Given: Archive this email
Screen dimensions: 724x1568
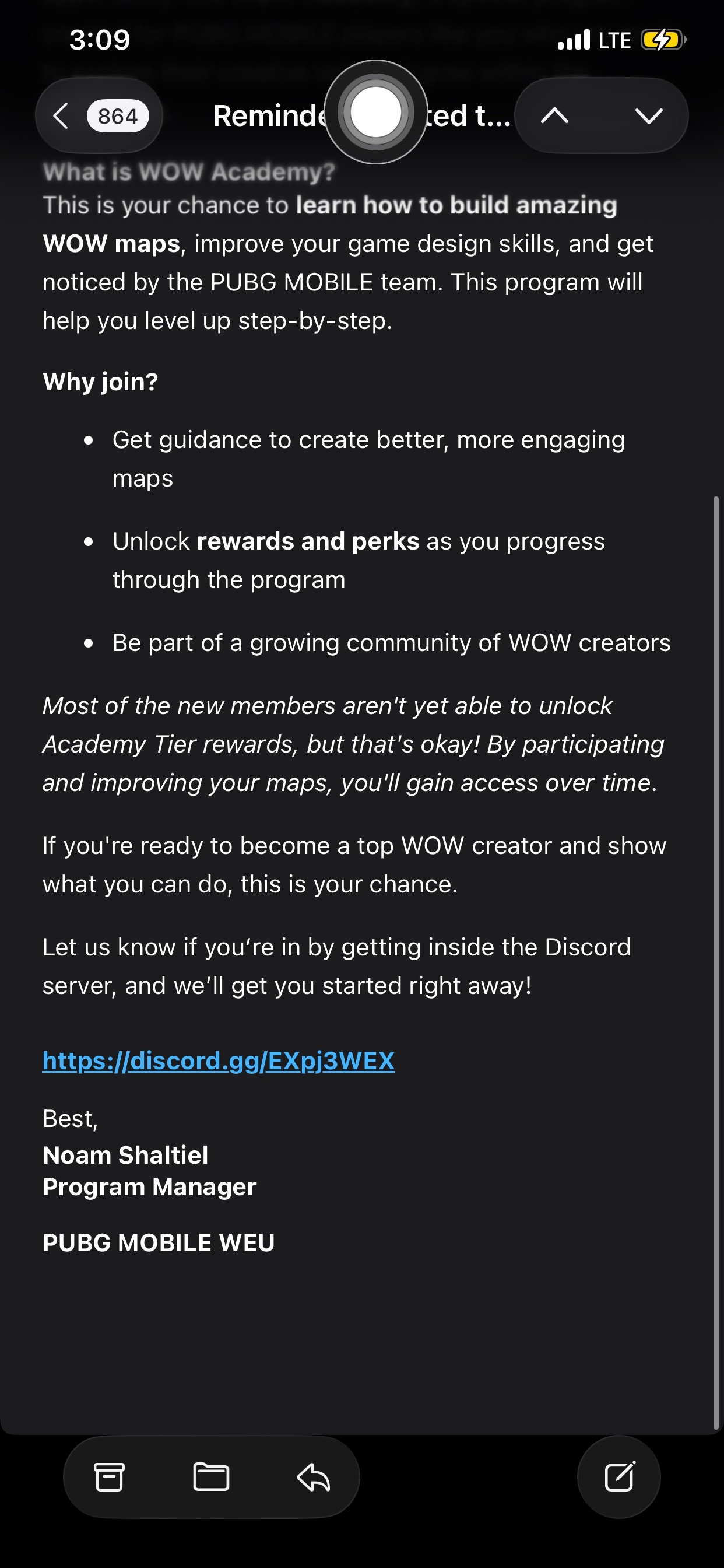Looking at the screenshot, I should 110,1478.
